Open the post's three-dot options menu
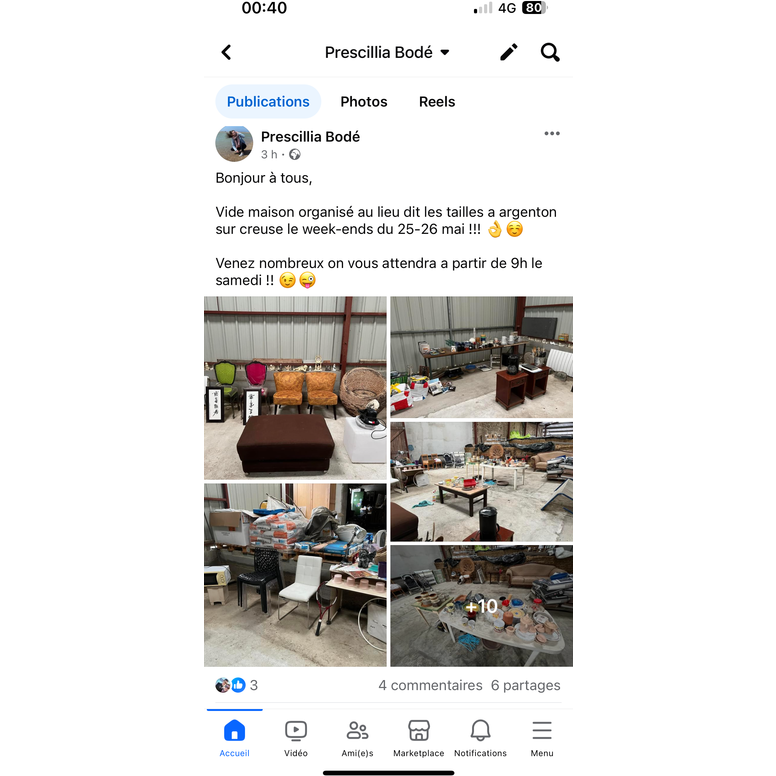 [x=552, y=134]
